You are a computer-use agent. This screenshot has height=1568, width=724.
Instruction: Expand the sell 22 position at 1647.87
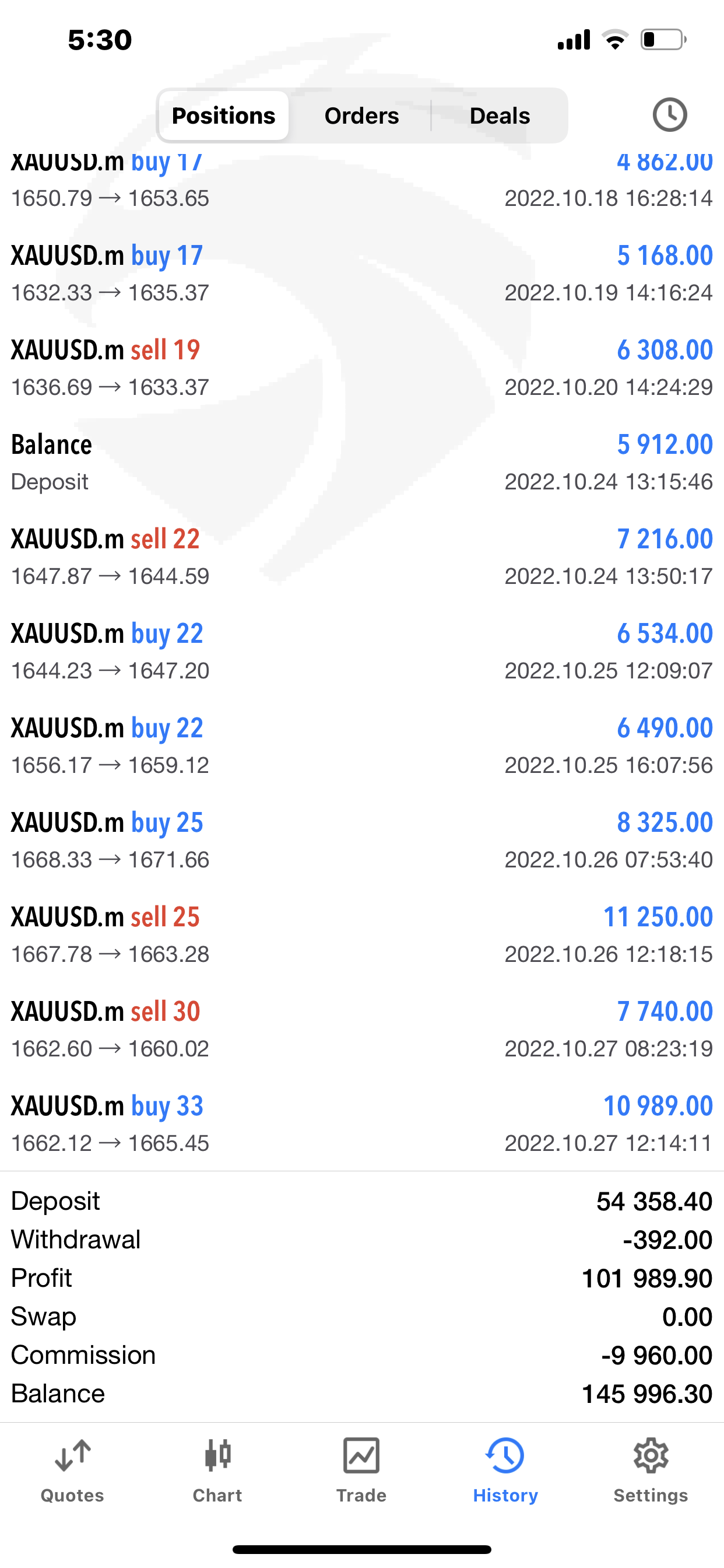[362, 557]
